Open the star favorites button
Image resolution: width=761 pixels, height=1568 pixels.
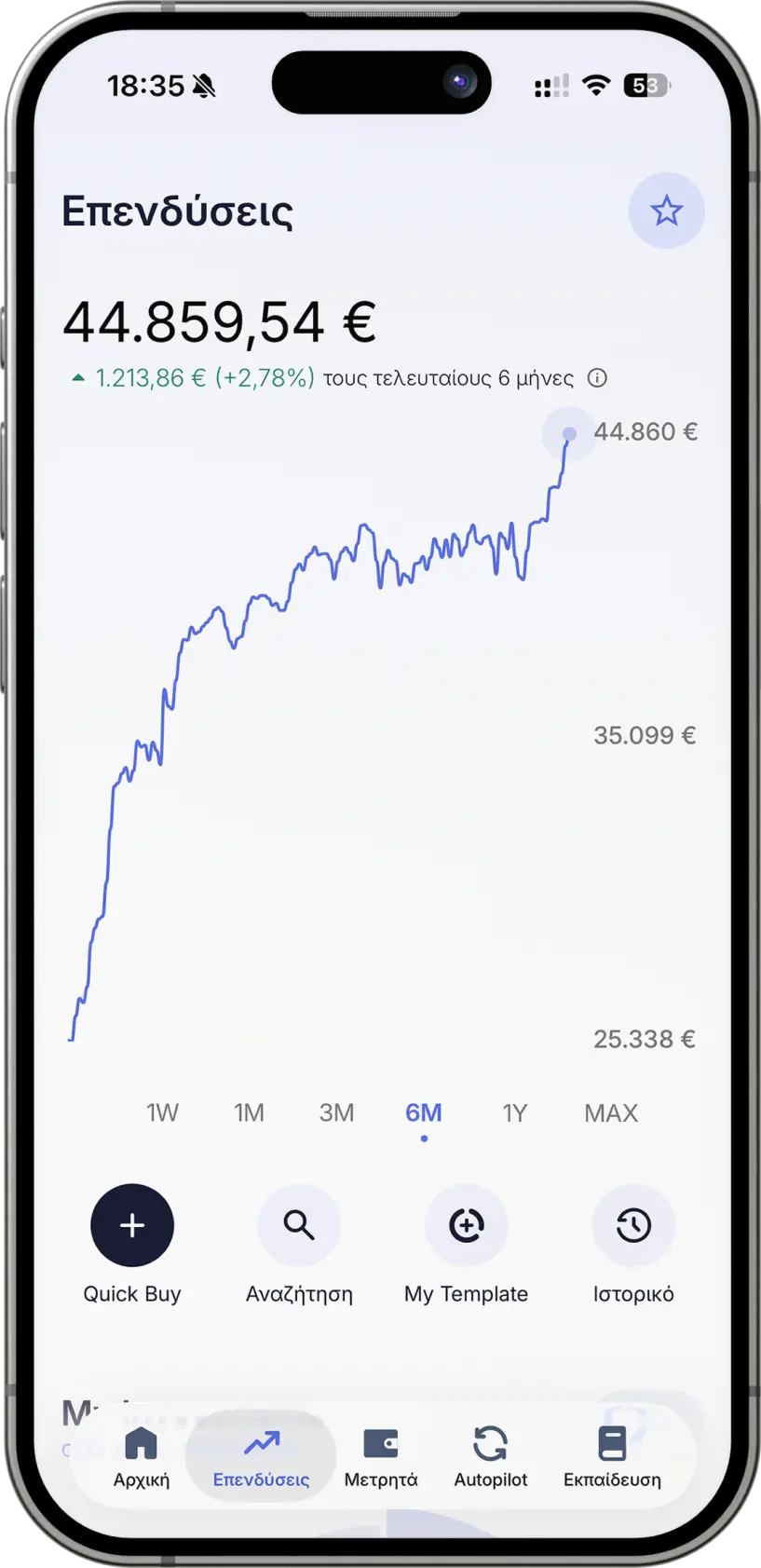pyautogui.click(x=666, y=211)
